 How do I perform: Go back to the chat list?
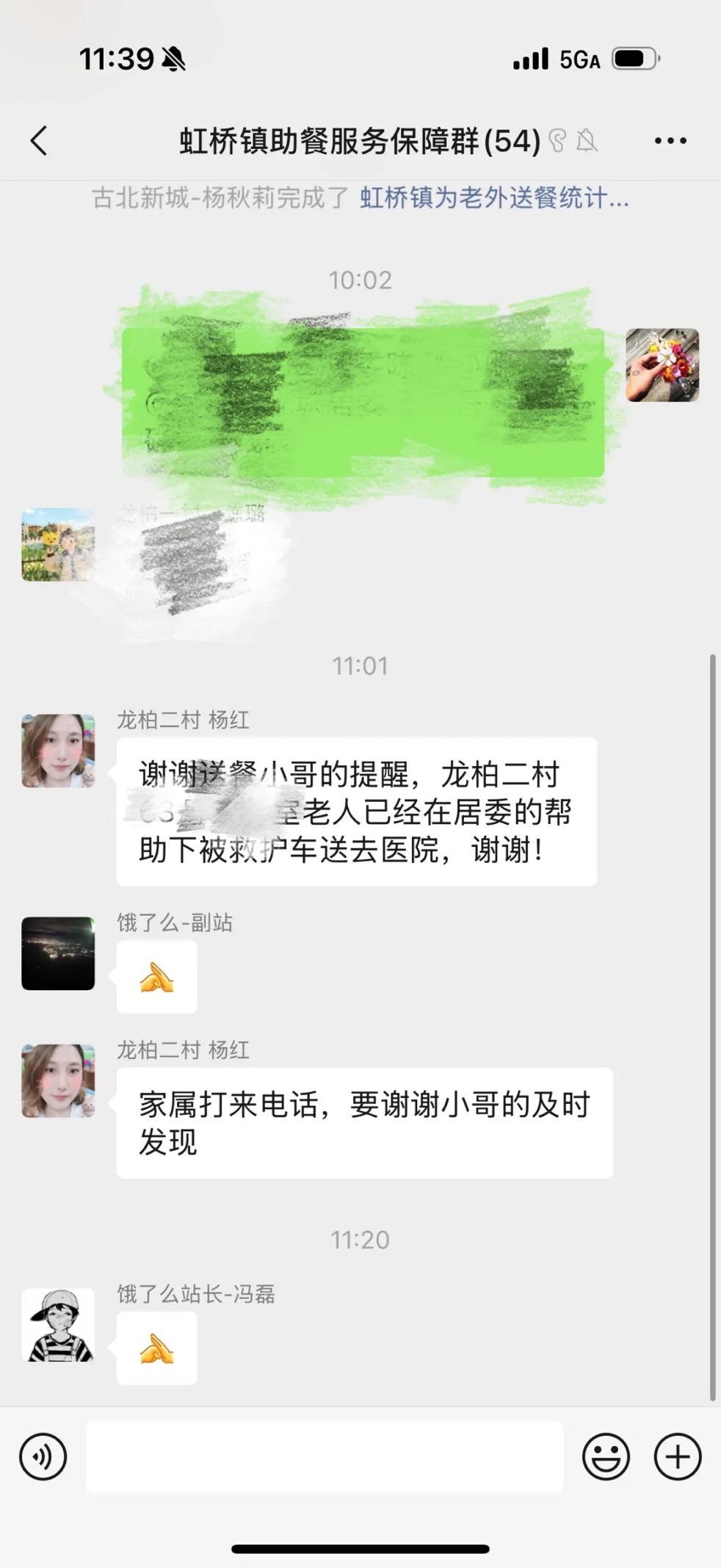tap(40, 140)
